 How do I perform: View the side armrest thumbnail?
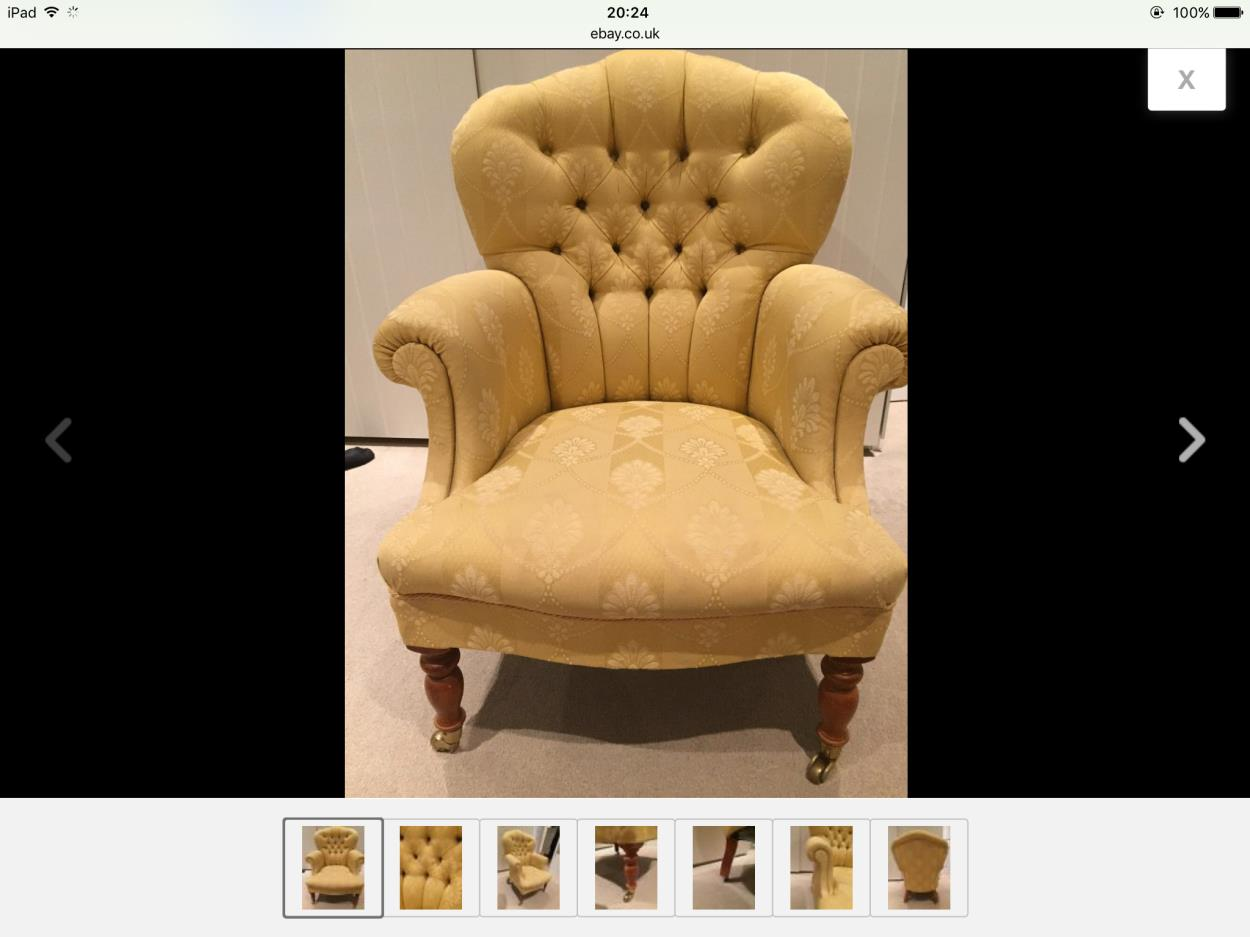click(x=821, y=867)
